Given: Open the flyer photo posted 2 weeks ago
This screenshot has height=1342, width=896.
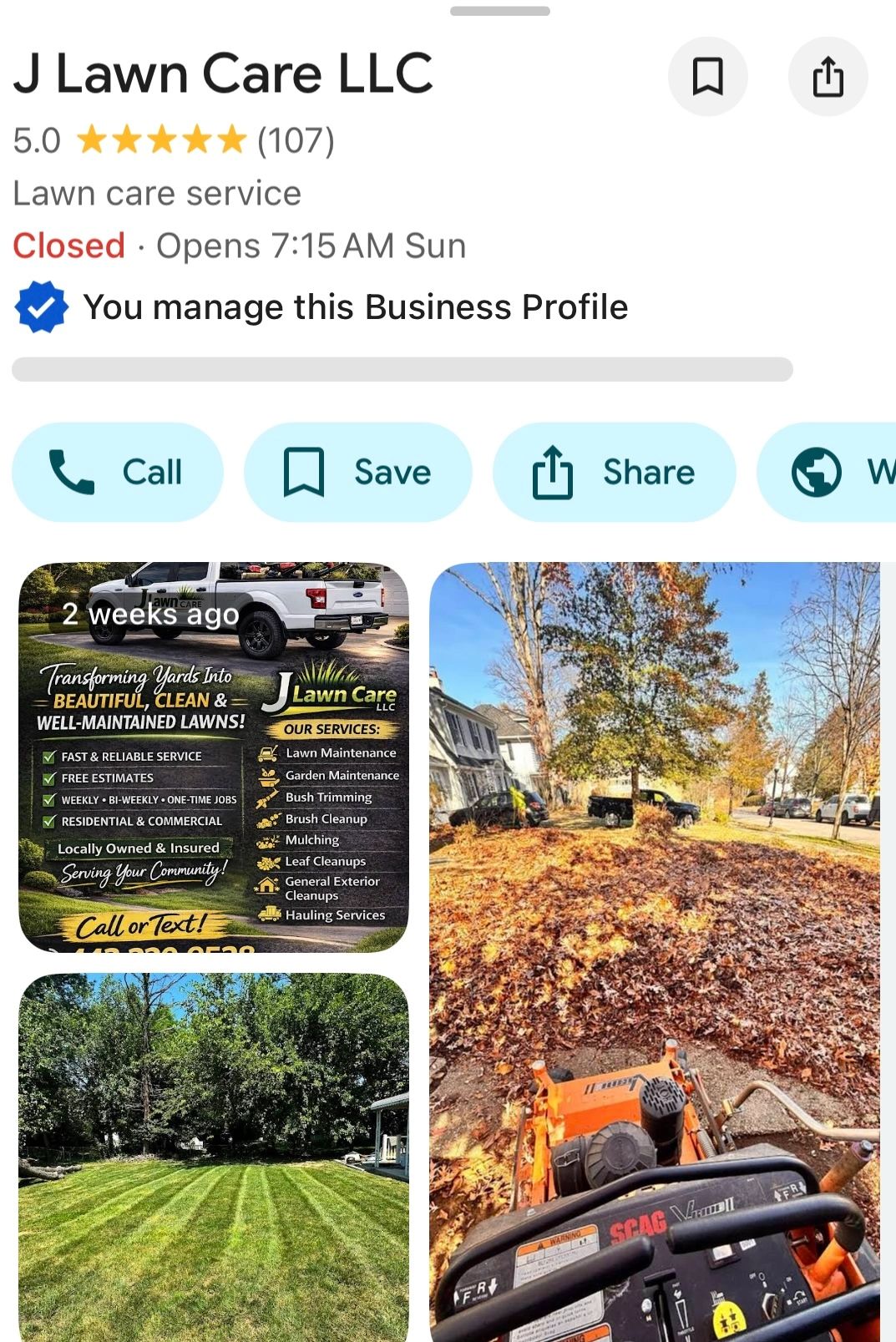Looking at the screenshot, I should [213, 756].
